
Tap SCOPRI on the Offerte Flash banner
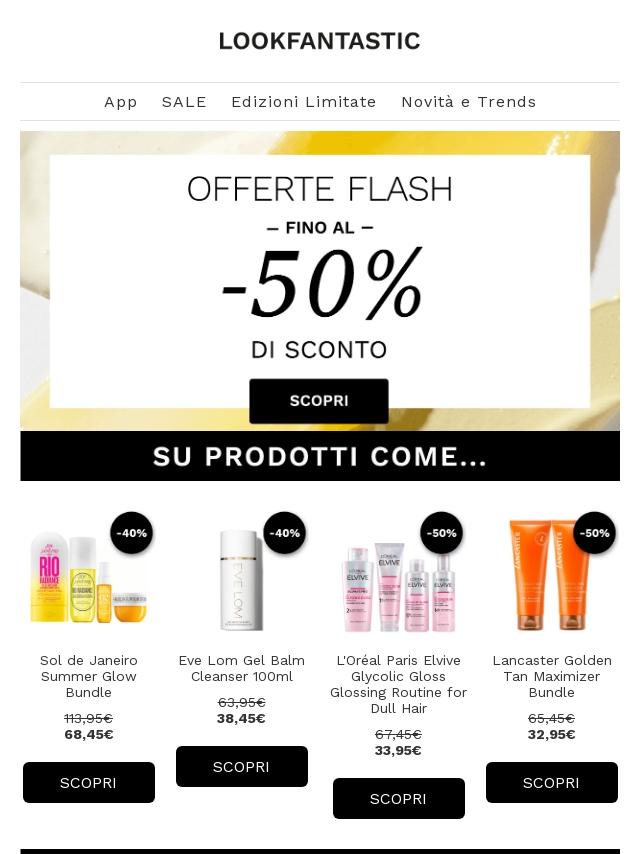click(319, 401)
